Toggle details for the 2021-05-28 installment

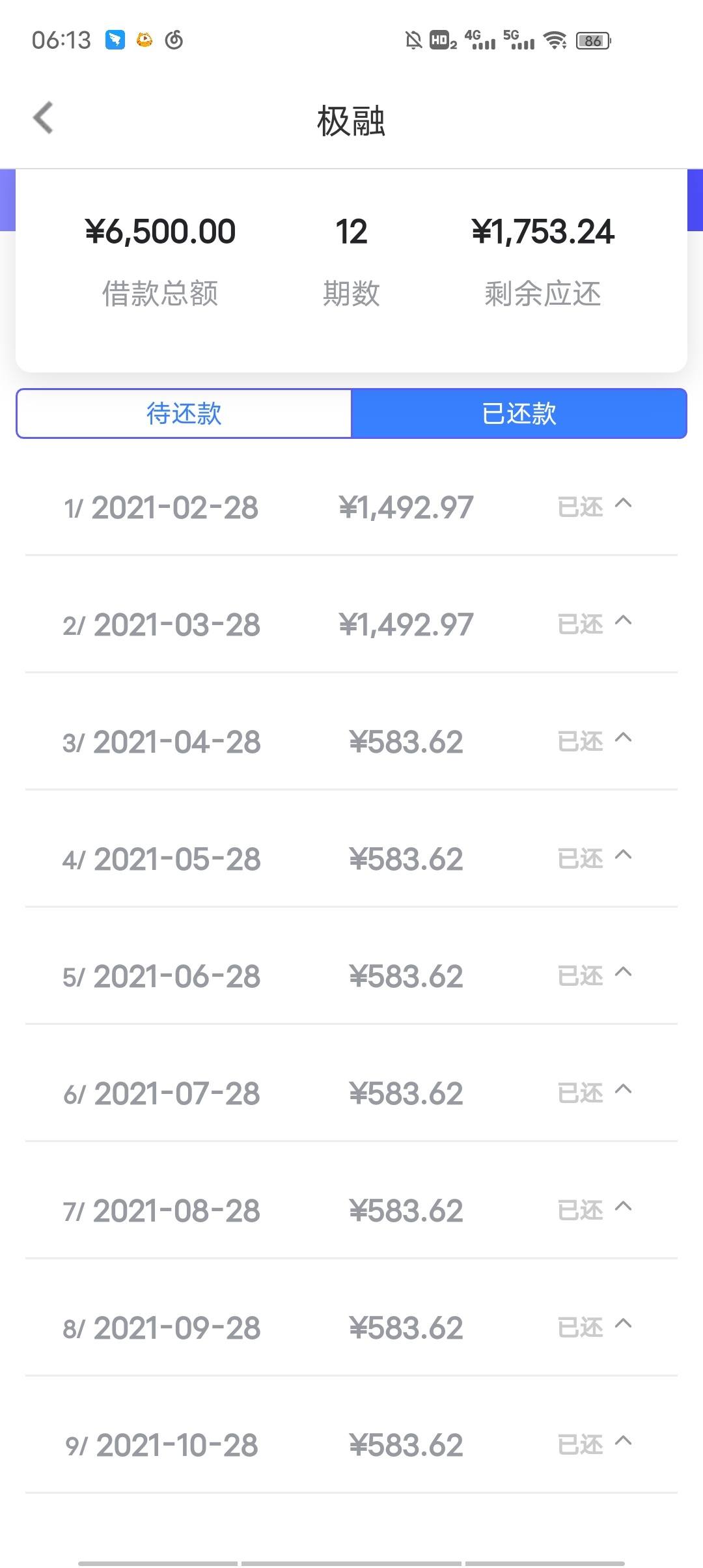coord(351,860)
